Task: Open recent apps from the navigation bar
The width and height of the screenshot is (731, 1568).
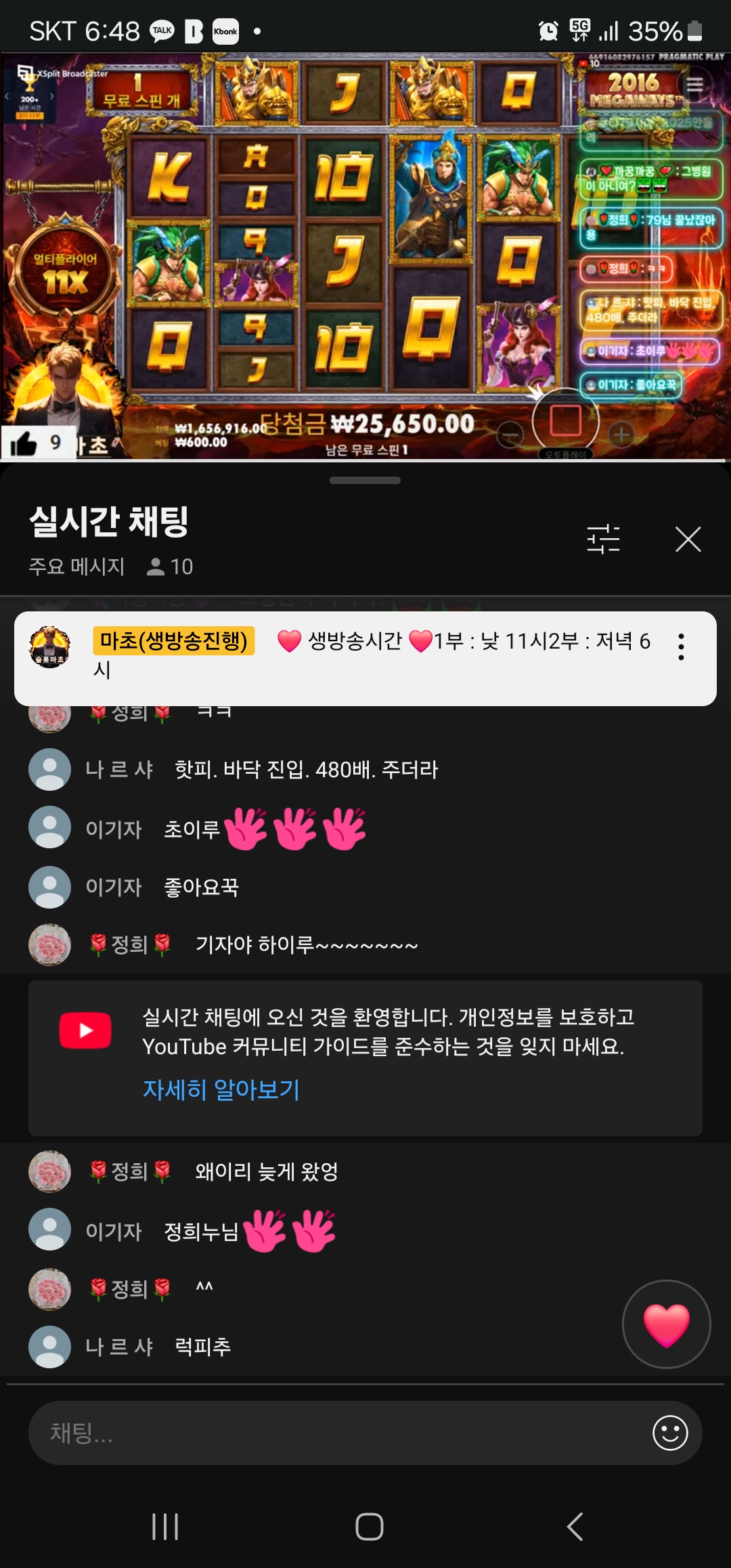Action: pos(165,1527)
